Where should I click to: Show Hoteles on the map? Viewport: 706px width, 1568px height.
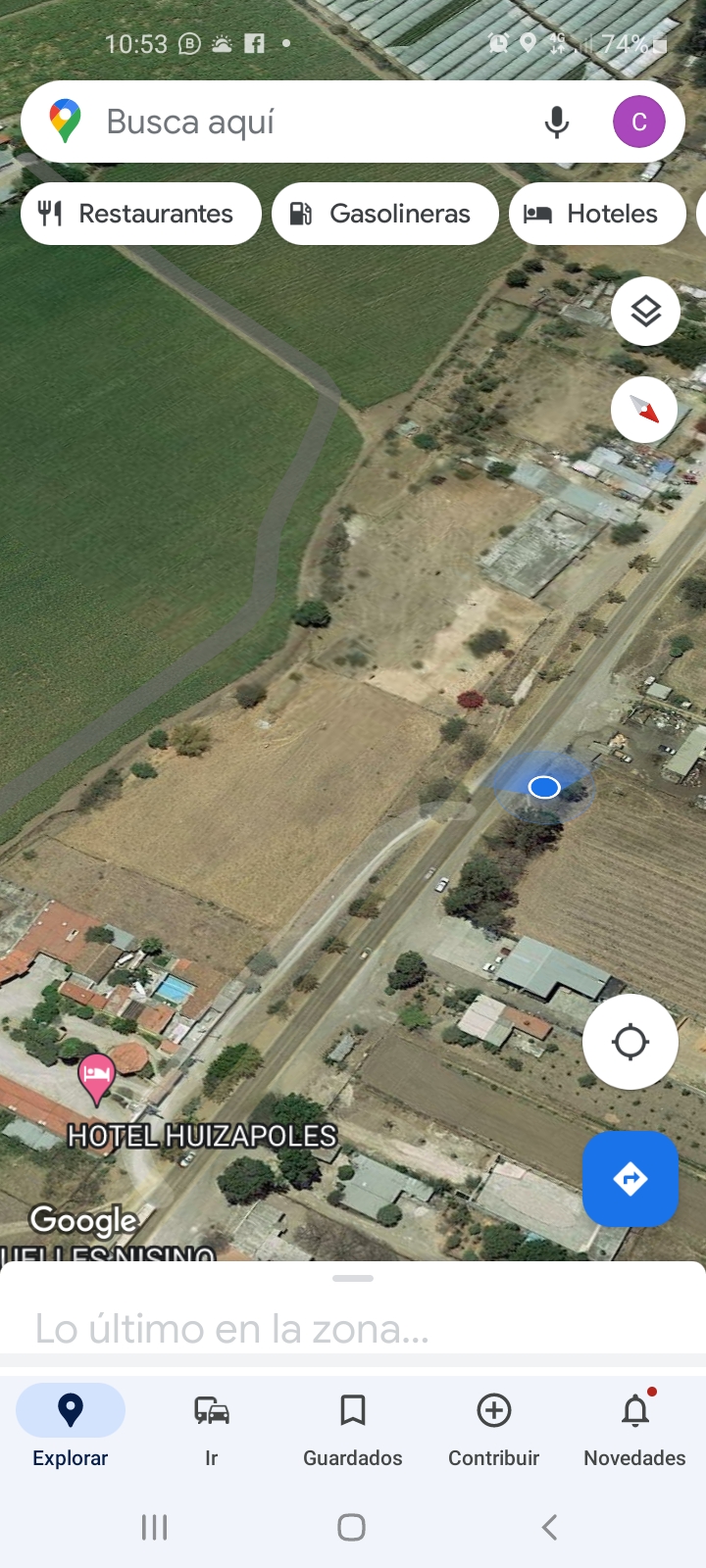[596, 214]
